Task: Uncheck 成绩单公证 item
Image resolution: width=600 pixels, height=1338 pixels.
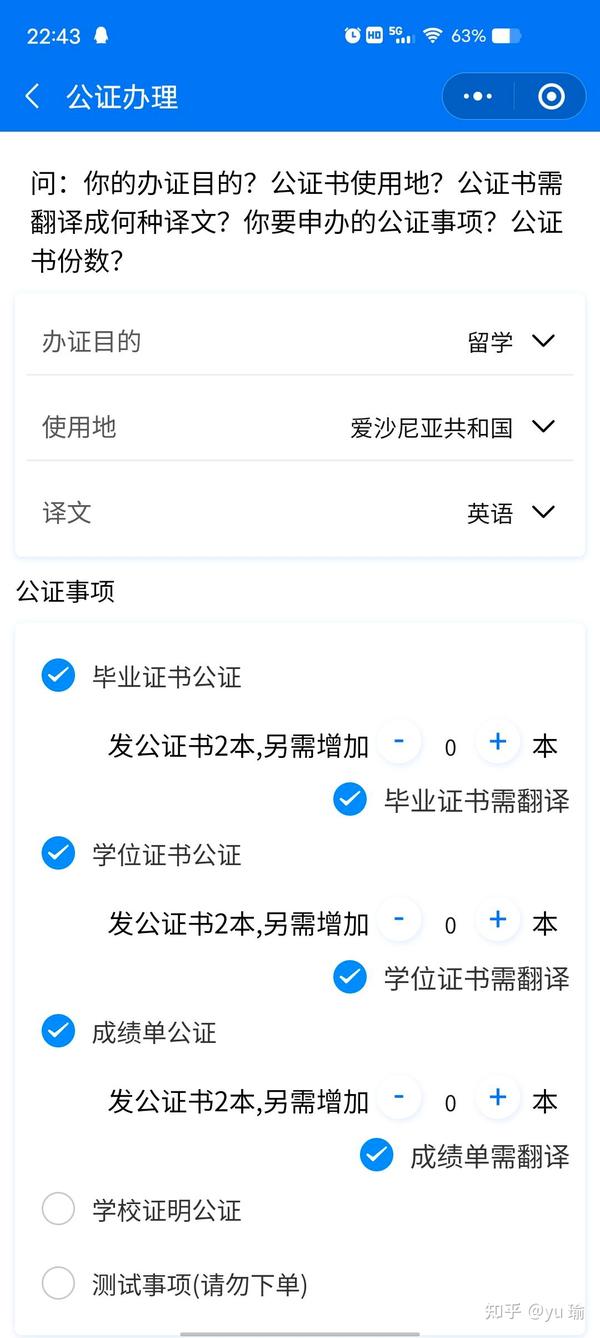Action: [x=58, y=1032]
